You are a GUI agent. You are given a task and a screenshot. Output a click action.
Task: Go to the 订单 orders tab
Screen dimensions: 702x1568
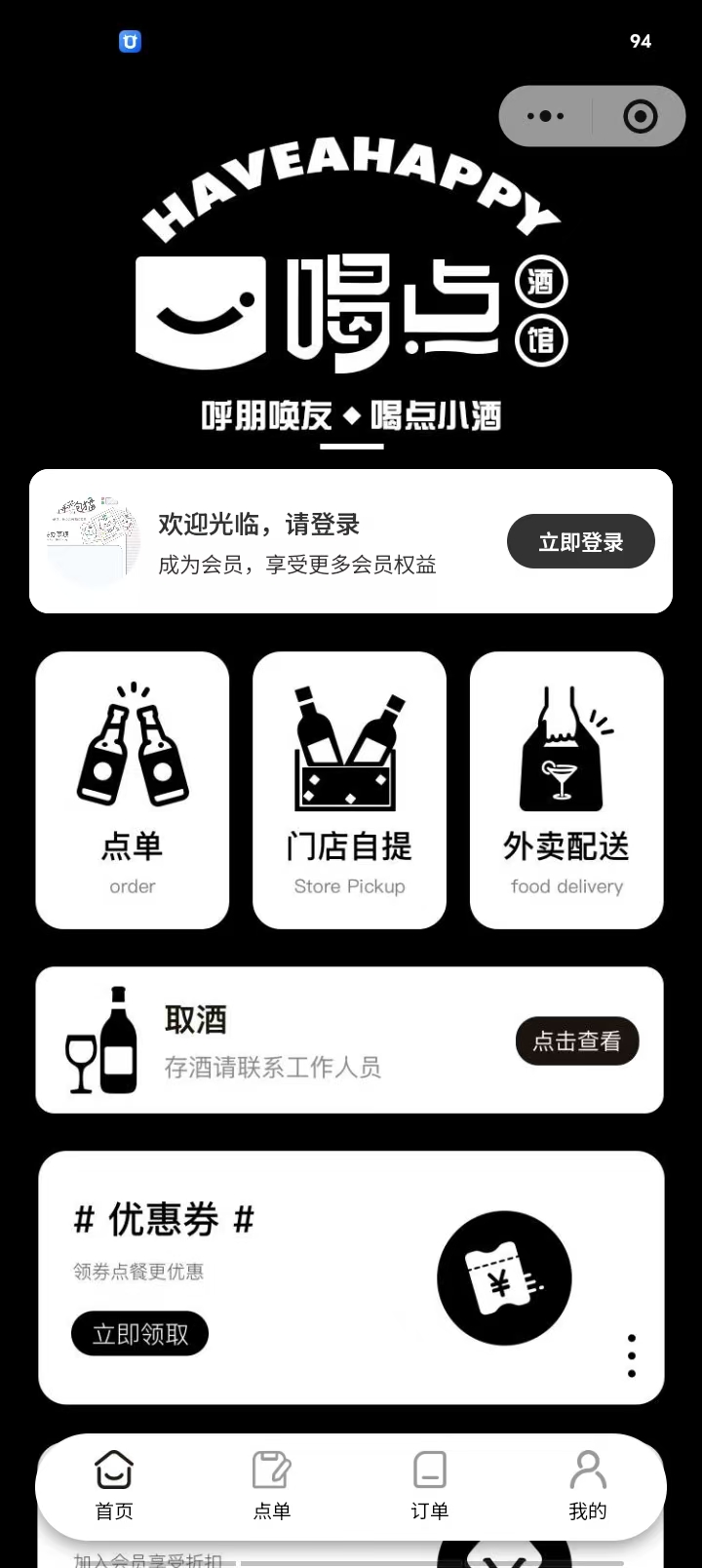point(430,1486)
